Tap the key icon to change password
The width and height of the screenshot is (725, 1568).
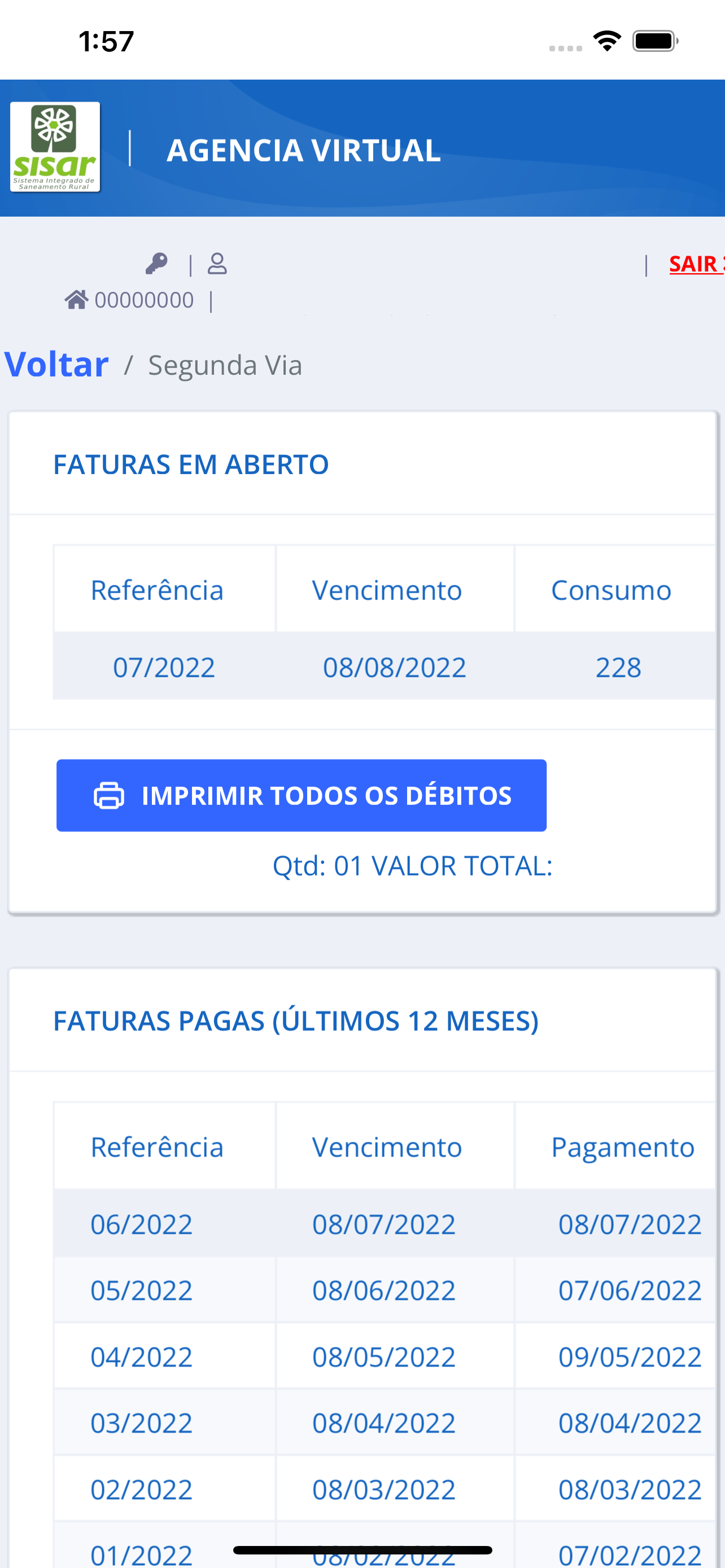pos(156,264)
